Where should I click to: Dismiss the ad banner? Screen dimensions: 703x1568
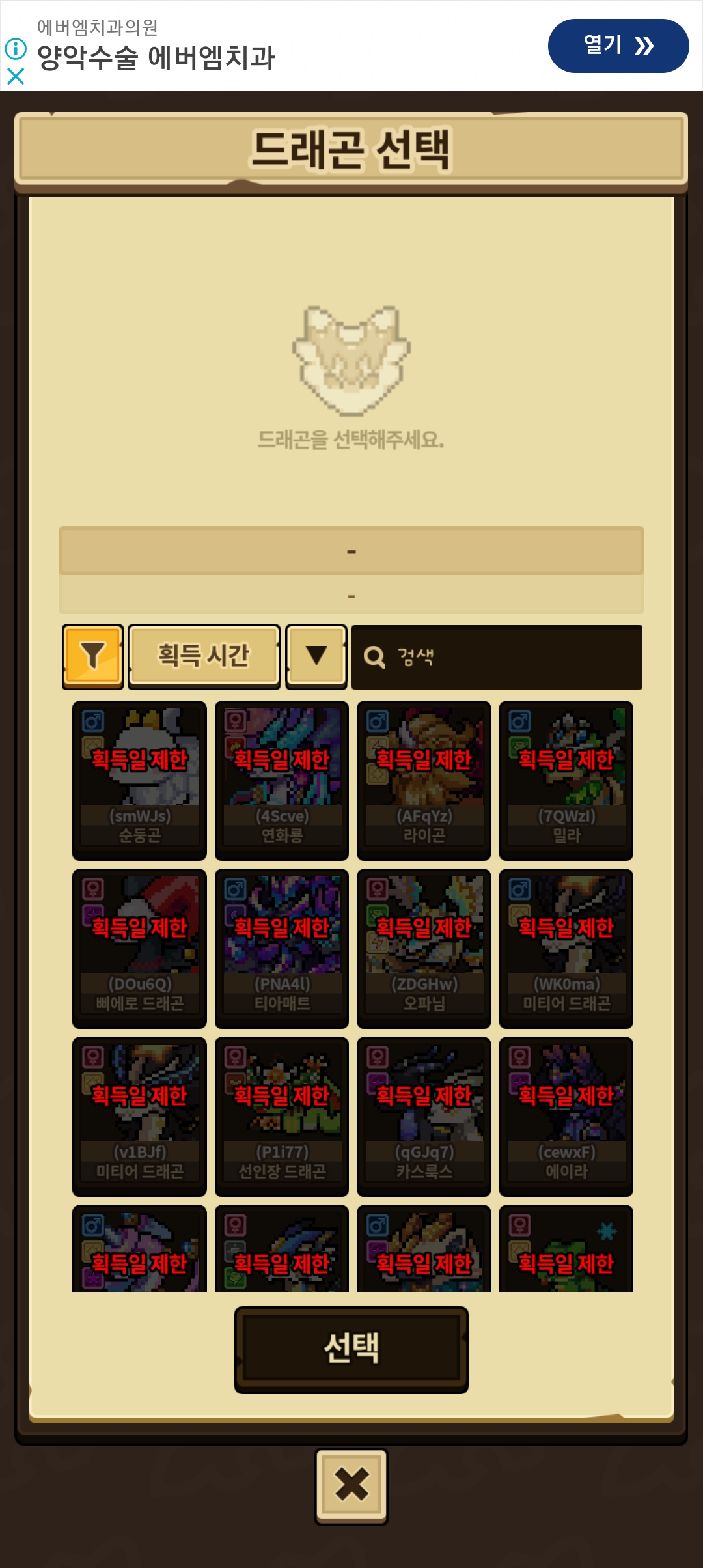tap(16, 77)
